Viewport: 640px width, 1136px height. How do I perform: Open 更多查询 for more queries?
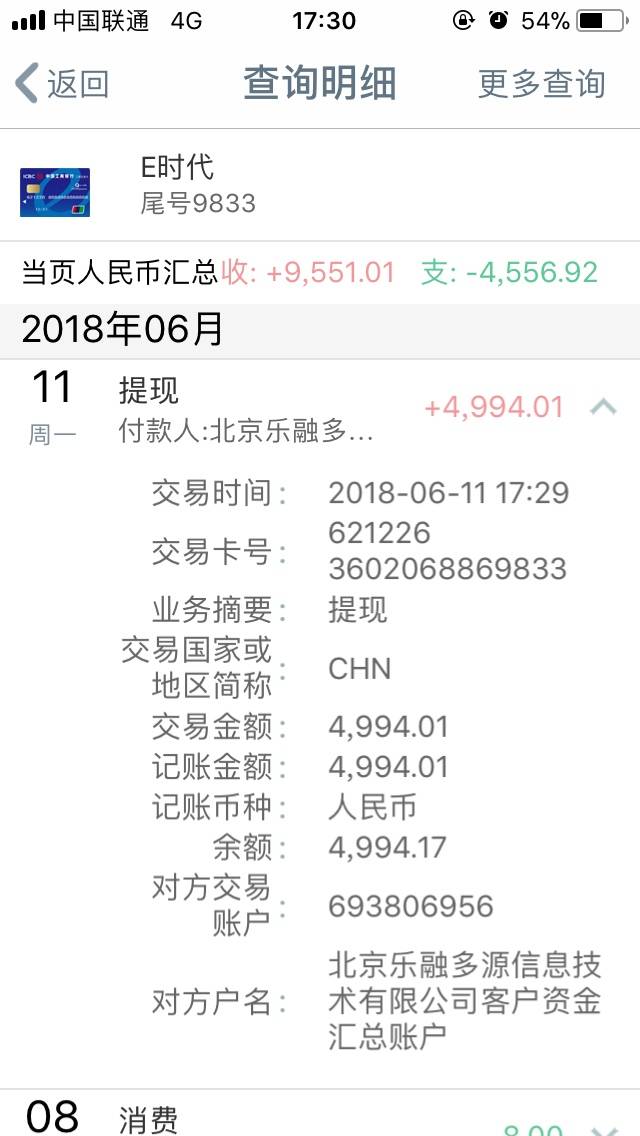(541, 84)
